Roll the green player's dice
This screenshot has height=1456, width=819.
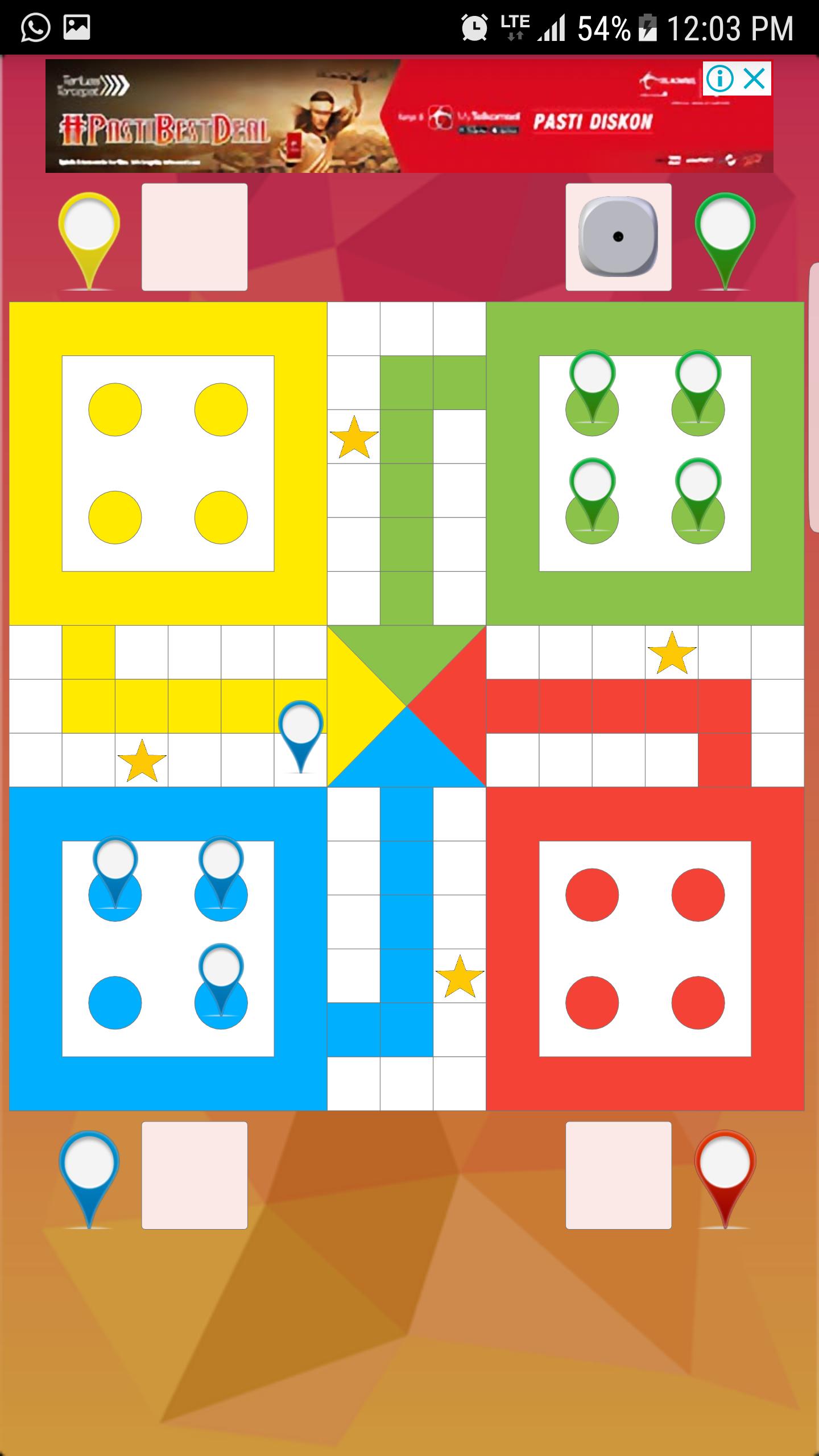click(618, 237)
